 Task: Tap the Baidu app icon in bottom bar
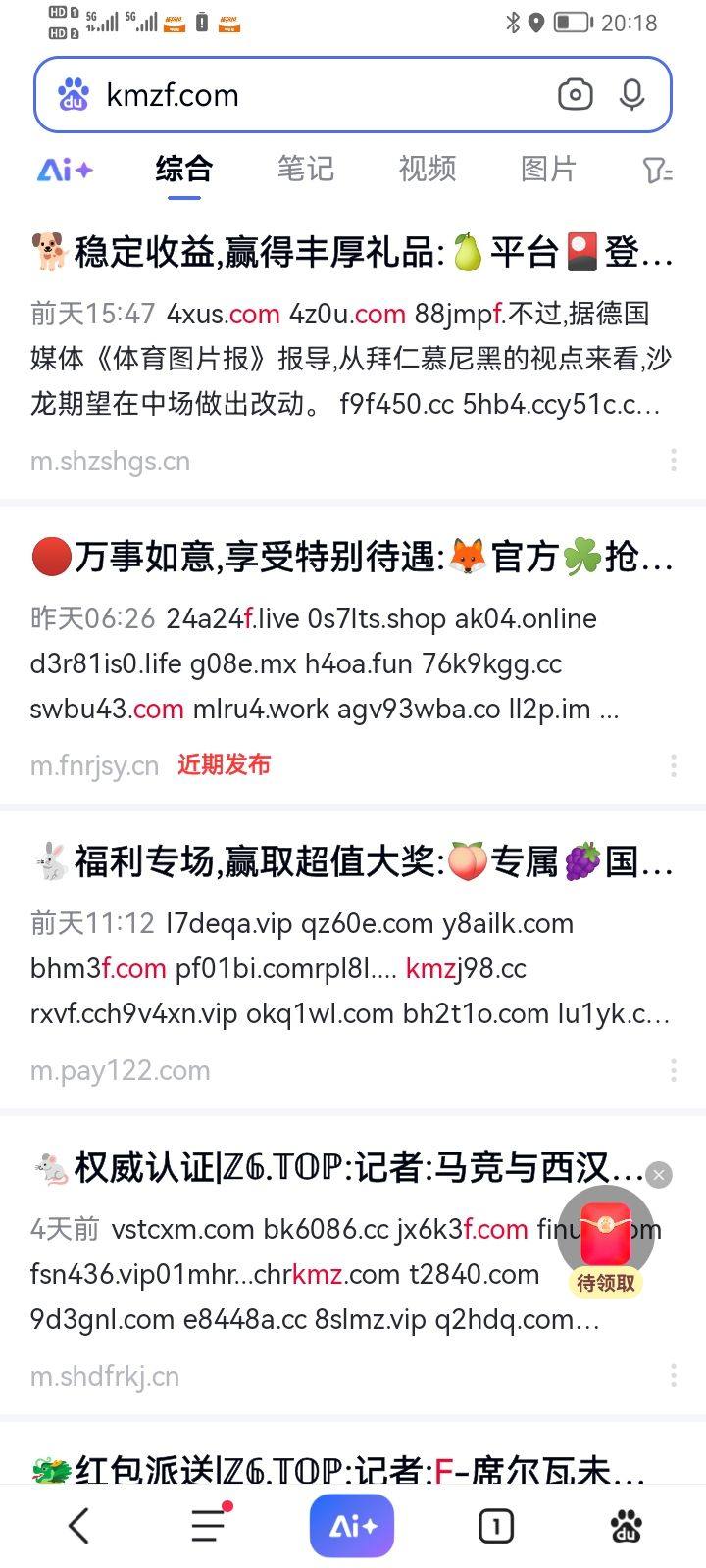coord(626,1525)
